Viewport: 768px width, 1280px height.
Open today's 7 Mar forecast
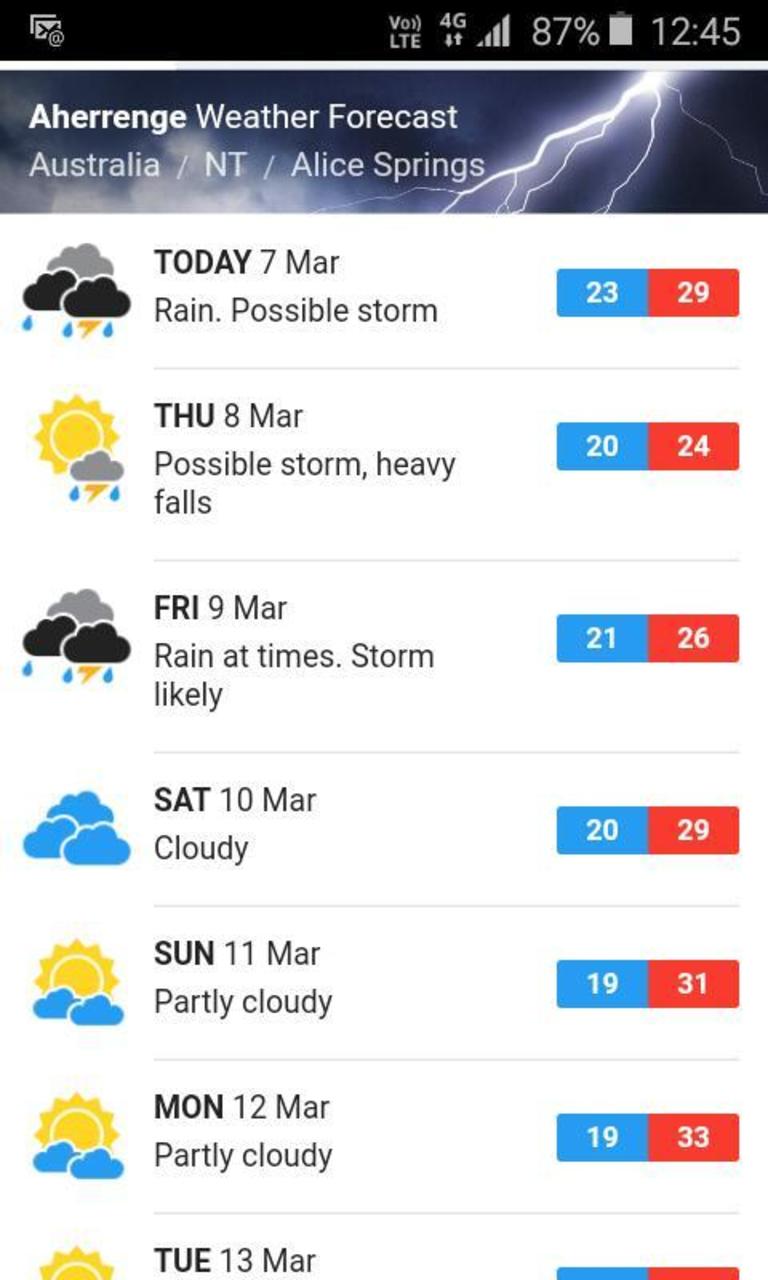click(384, 291)
